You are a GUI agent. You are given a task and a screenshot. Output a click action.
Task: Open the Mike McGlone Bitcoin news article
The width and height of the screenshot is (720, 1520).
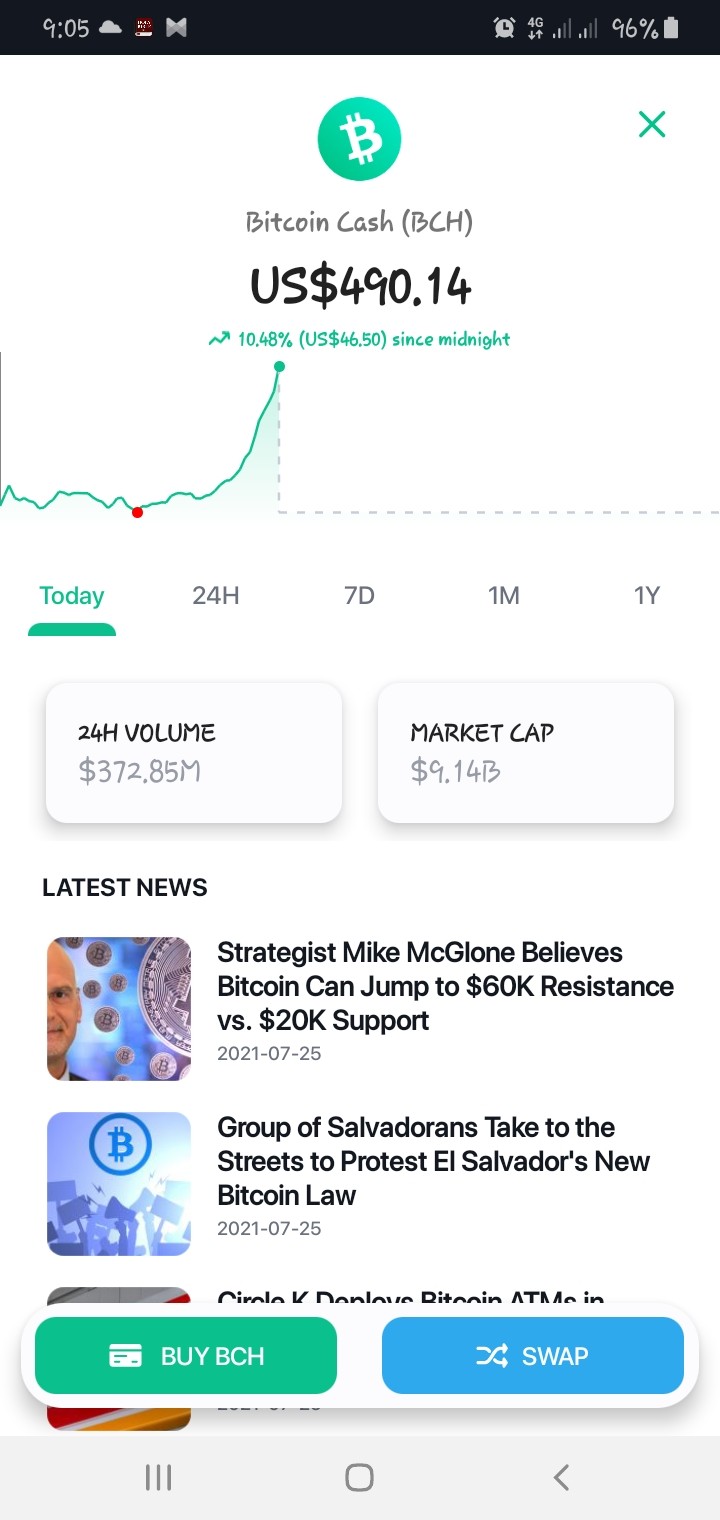[x=360, y=1009]
